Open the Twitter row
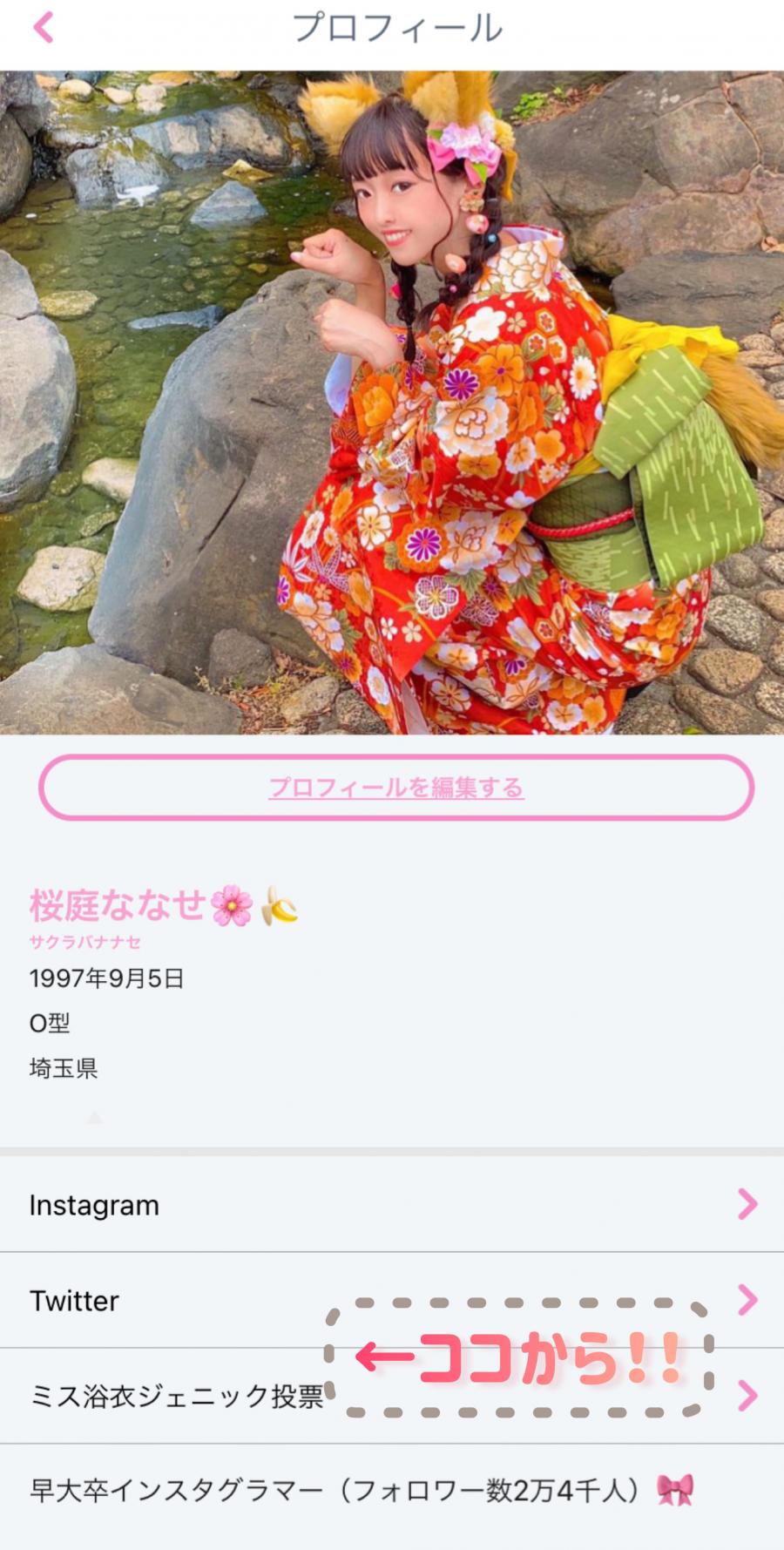The height and width of the screenshot is (1550, 784). 392,1300
